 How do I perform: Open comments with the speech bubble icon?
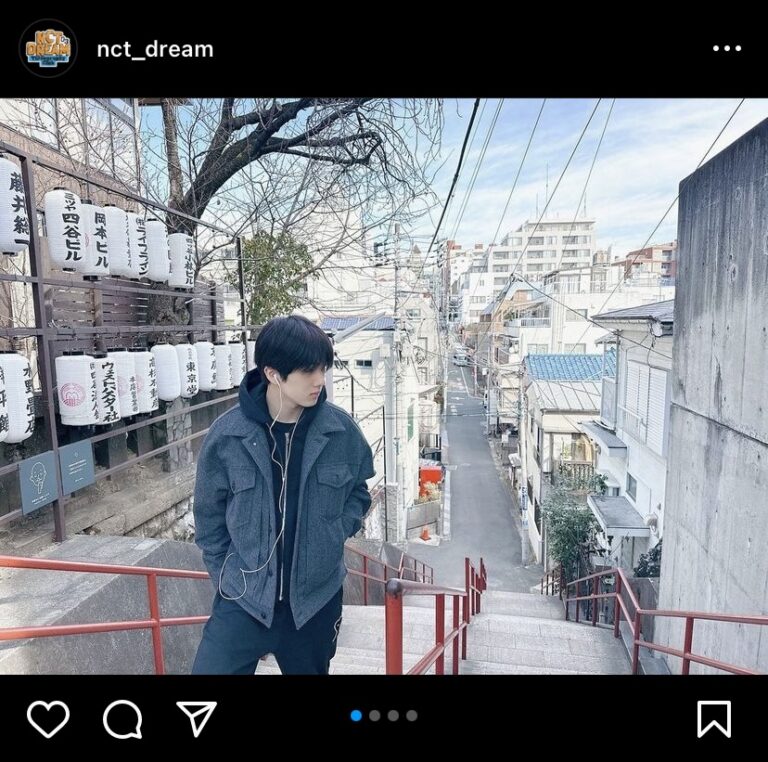coord(122,719)
